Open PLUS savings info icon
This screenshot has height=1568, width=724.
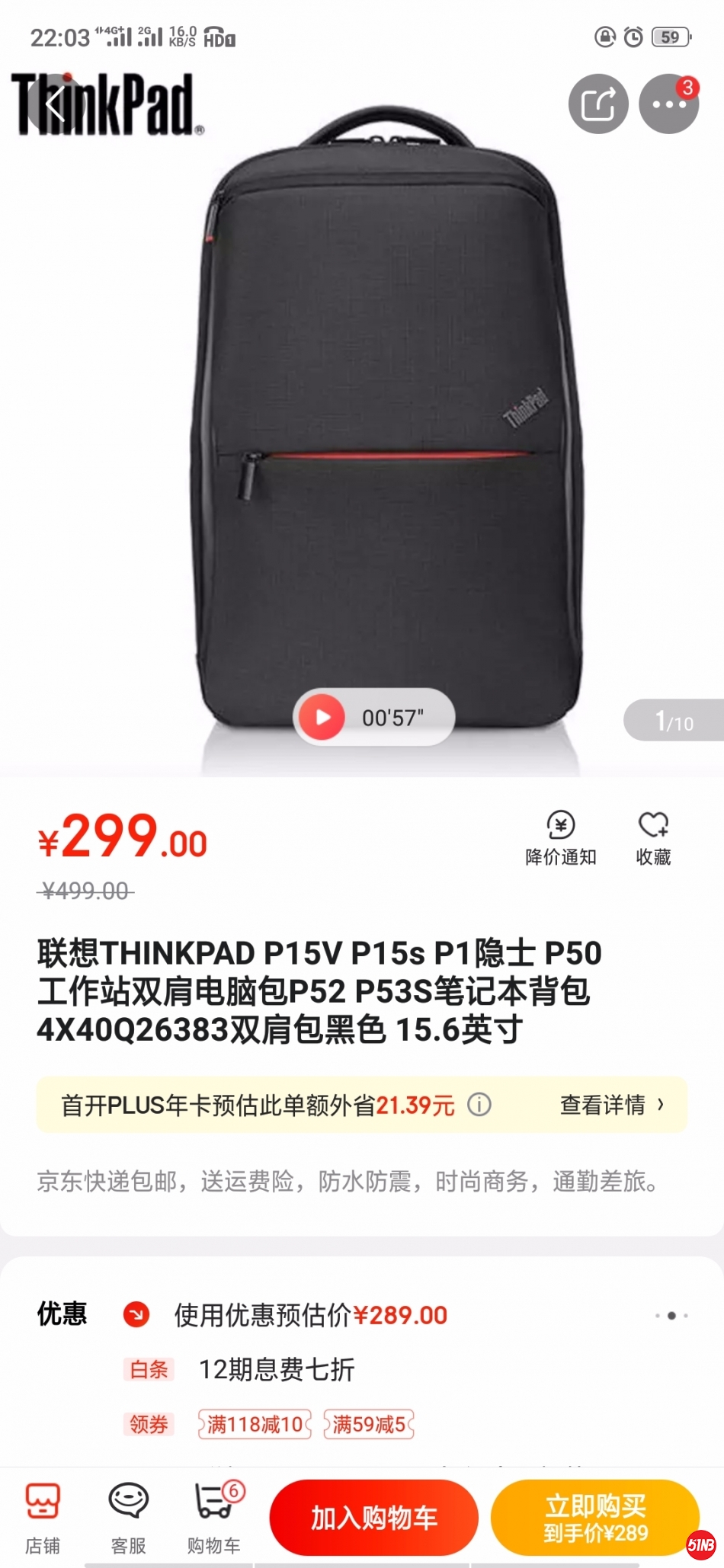coord(479,1105)
